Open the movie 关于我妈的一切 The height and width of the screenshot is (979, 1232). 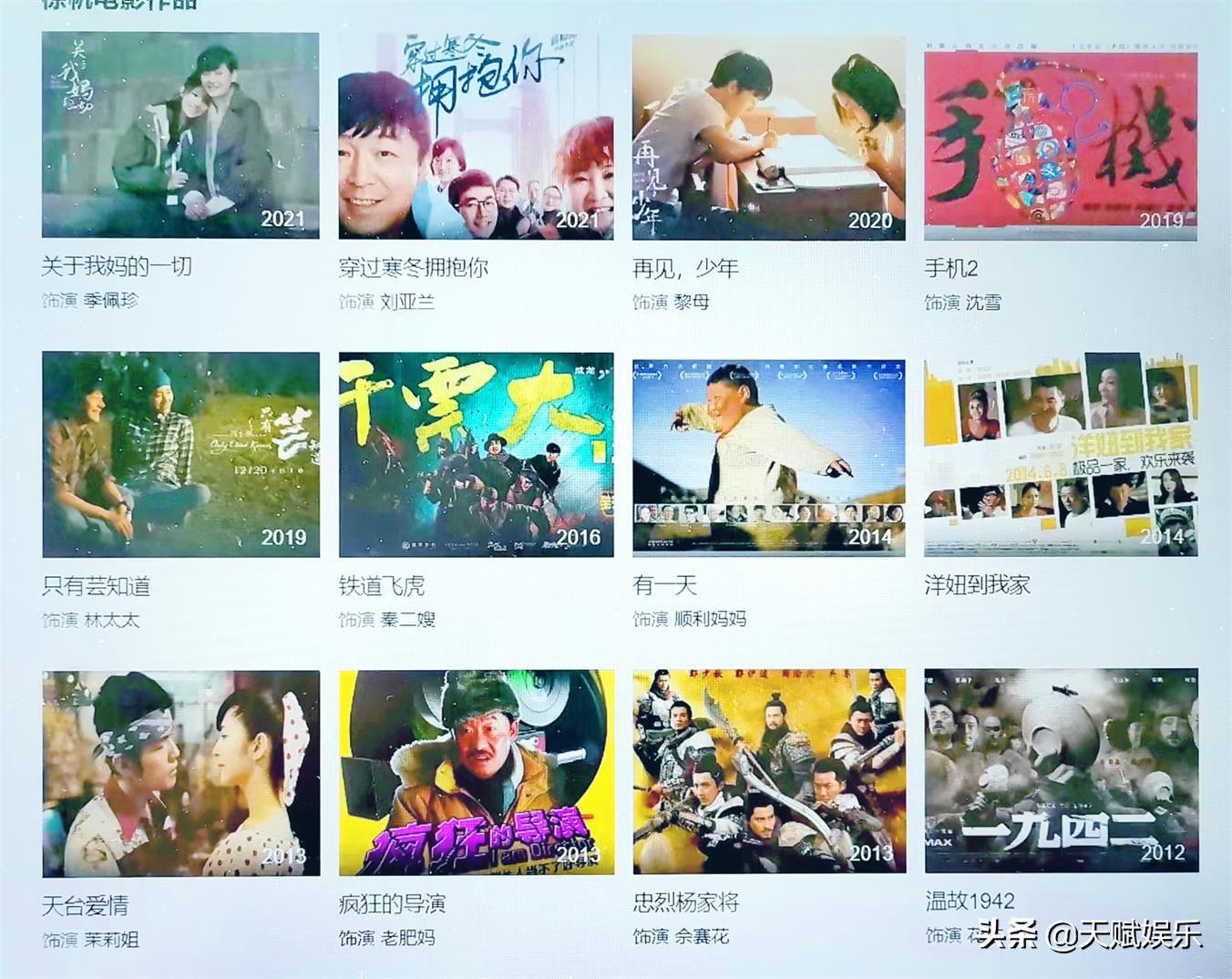tap(180, 135)
